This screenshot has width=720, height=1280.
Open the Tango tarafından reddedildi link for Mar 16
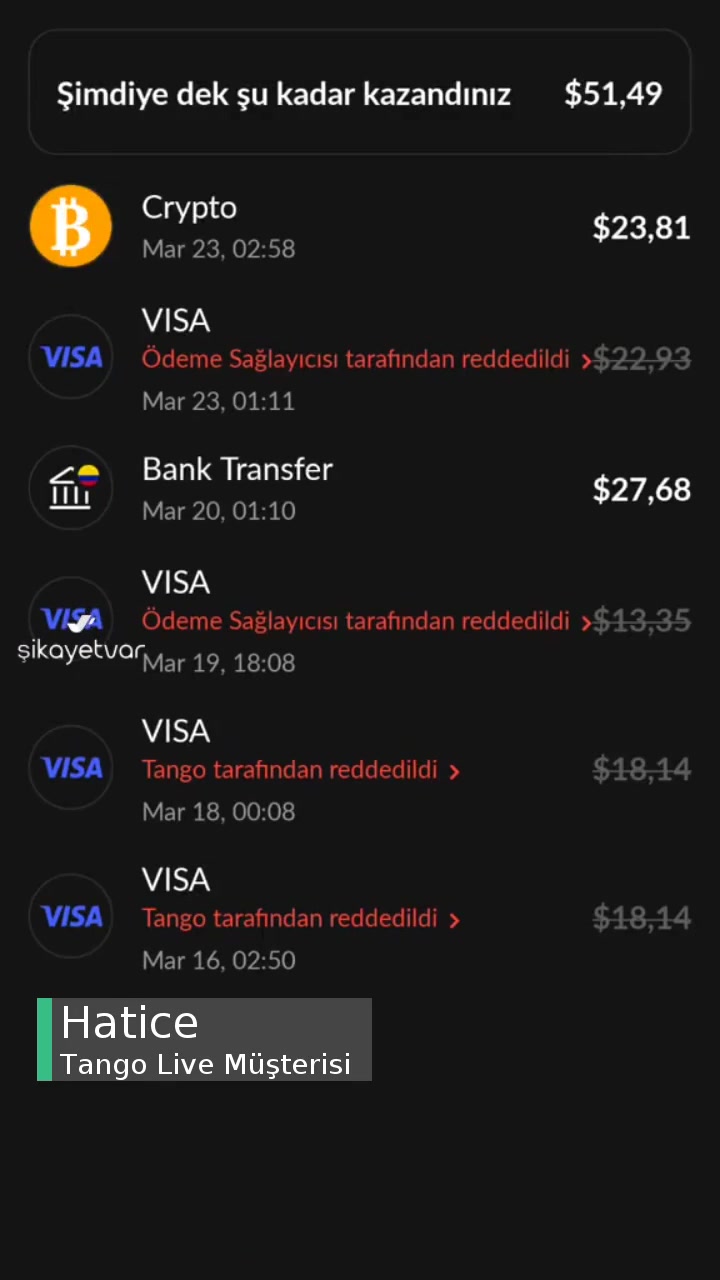pyautogui.click(x=290, y=918)
